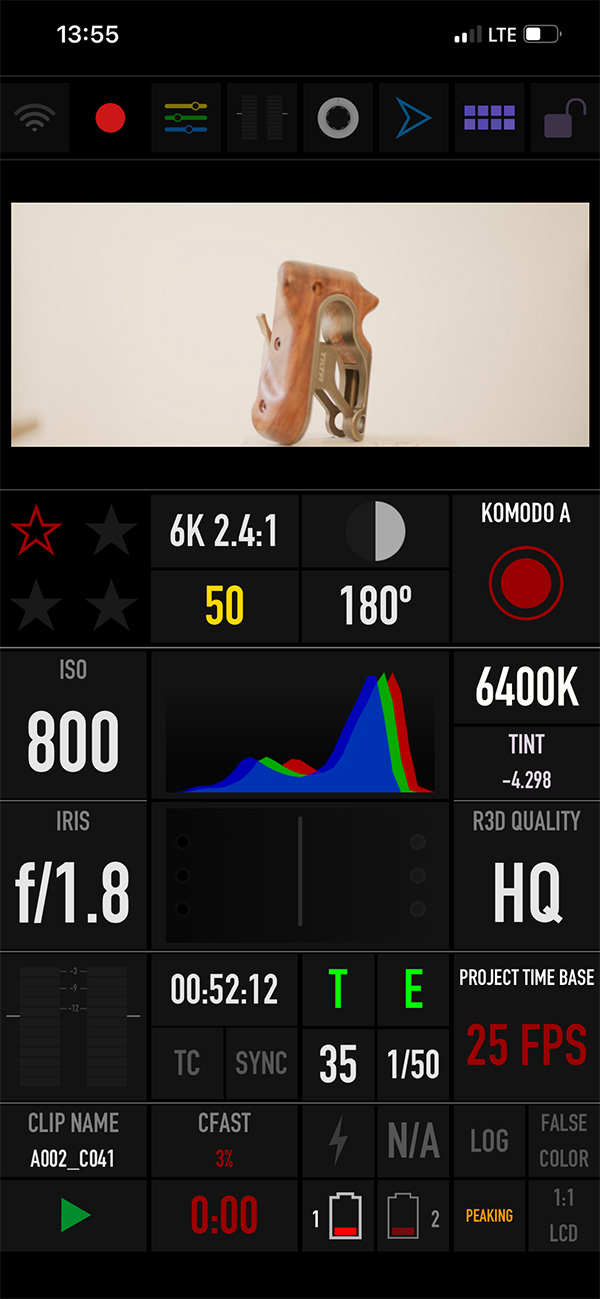Enable False Color overlay
The width and height of the screenshot is (600, 1299).
pos(563,1140)
